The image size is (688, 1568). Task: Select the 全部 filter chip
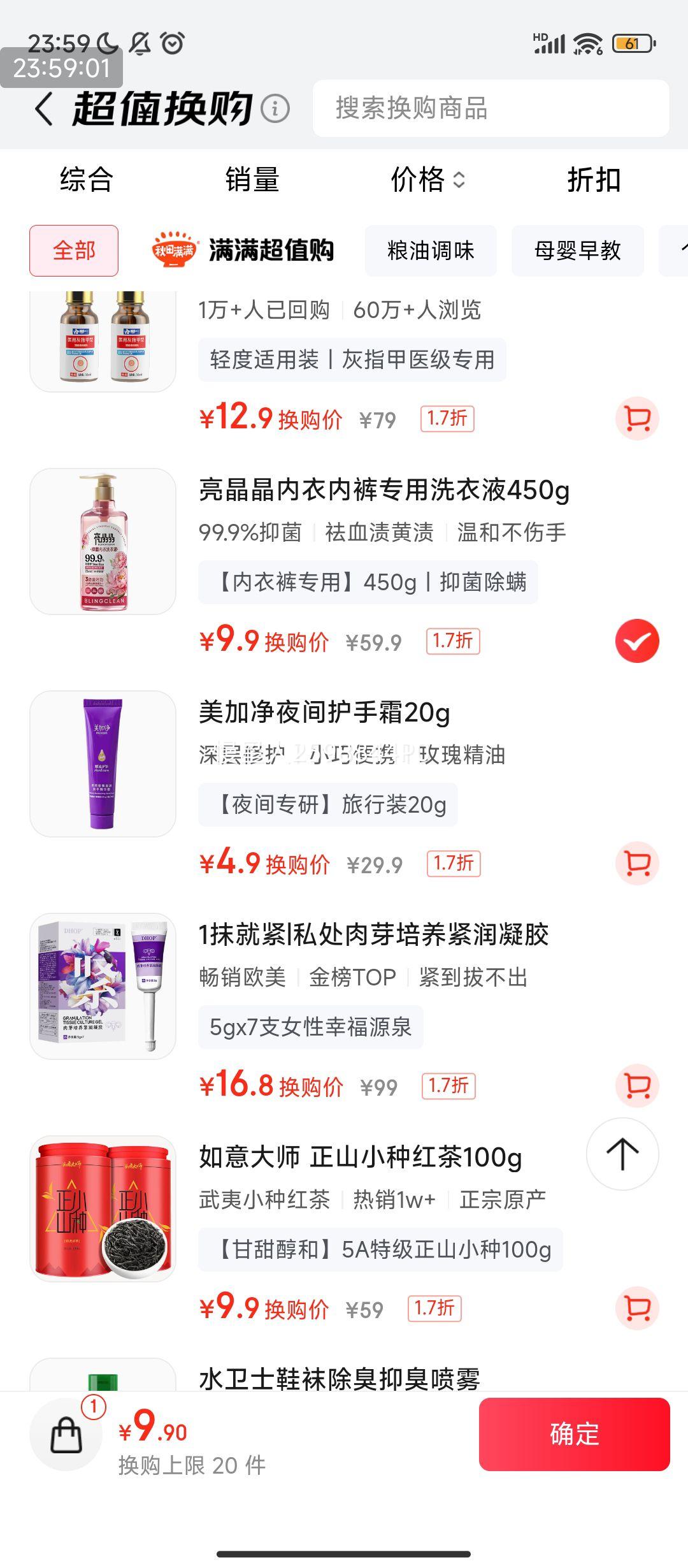73,251
